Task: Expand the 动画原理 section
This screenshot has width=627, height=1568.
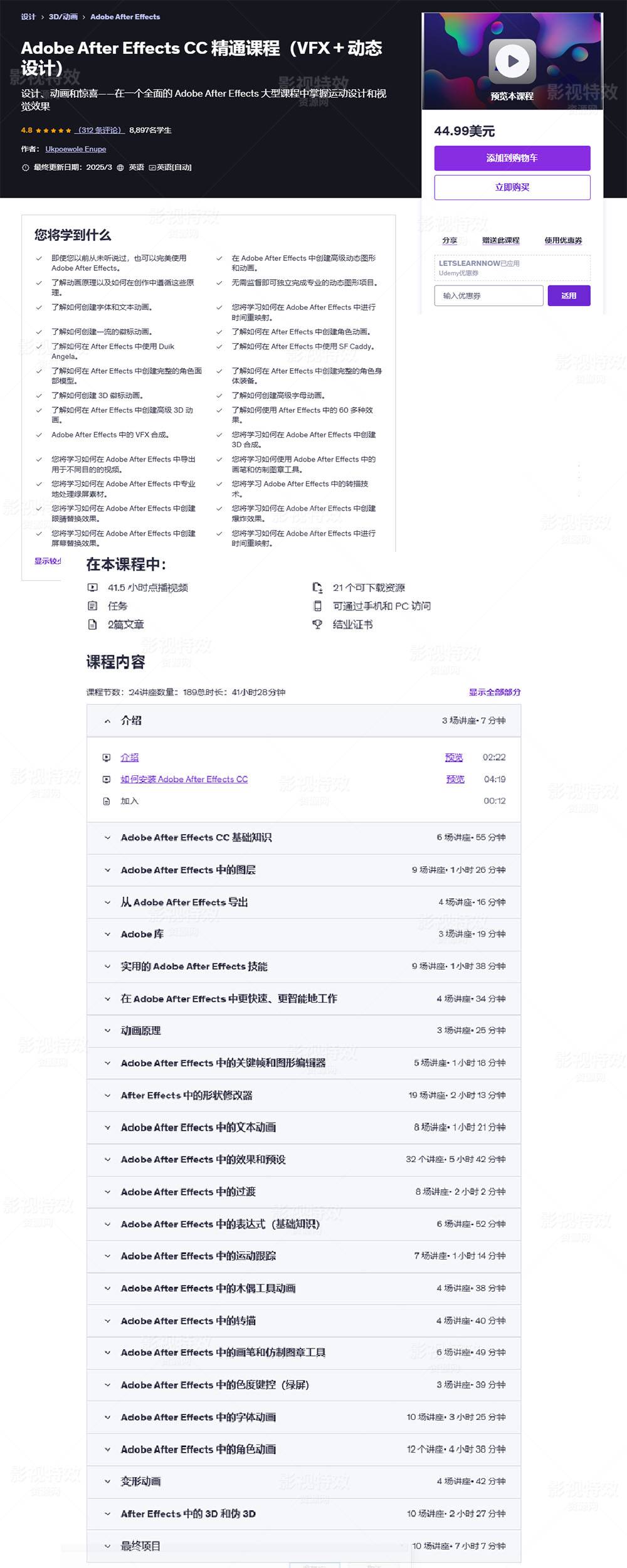Action: click(x=140, y=1031)
